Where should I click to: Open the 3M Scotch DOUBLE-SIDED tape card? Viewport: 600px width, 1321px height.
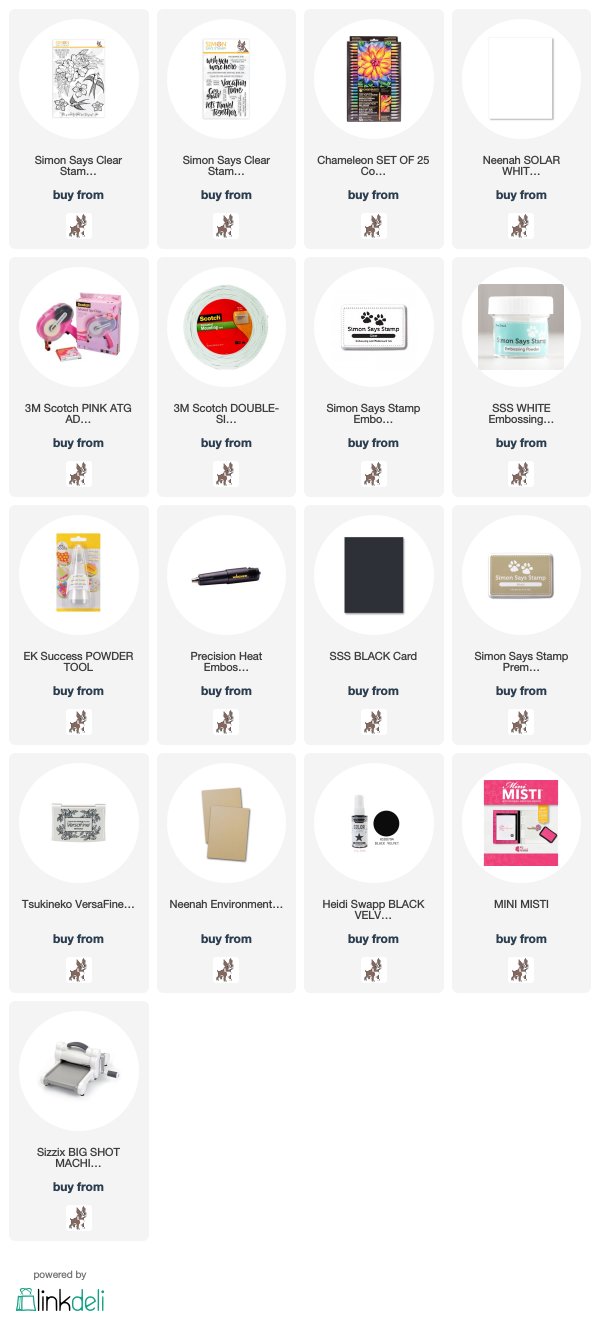click(226, 377)
